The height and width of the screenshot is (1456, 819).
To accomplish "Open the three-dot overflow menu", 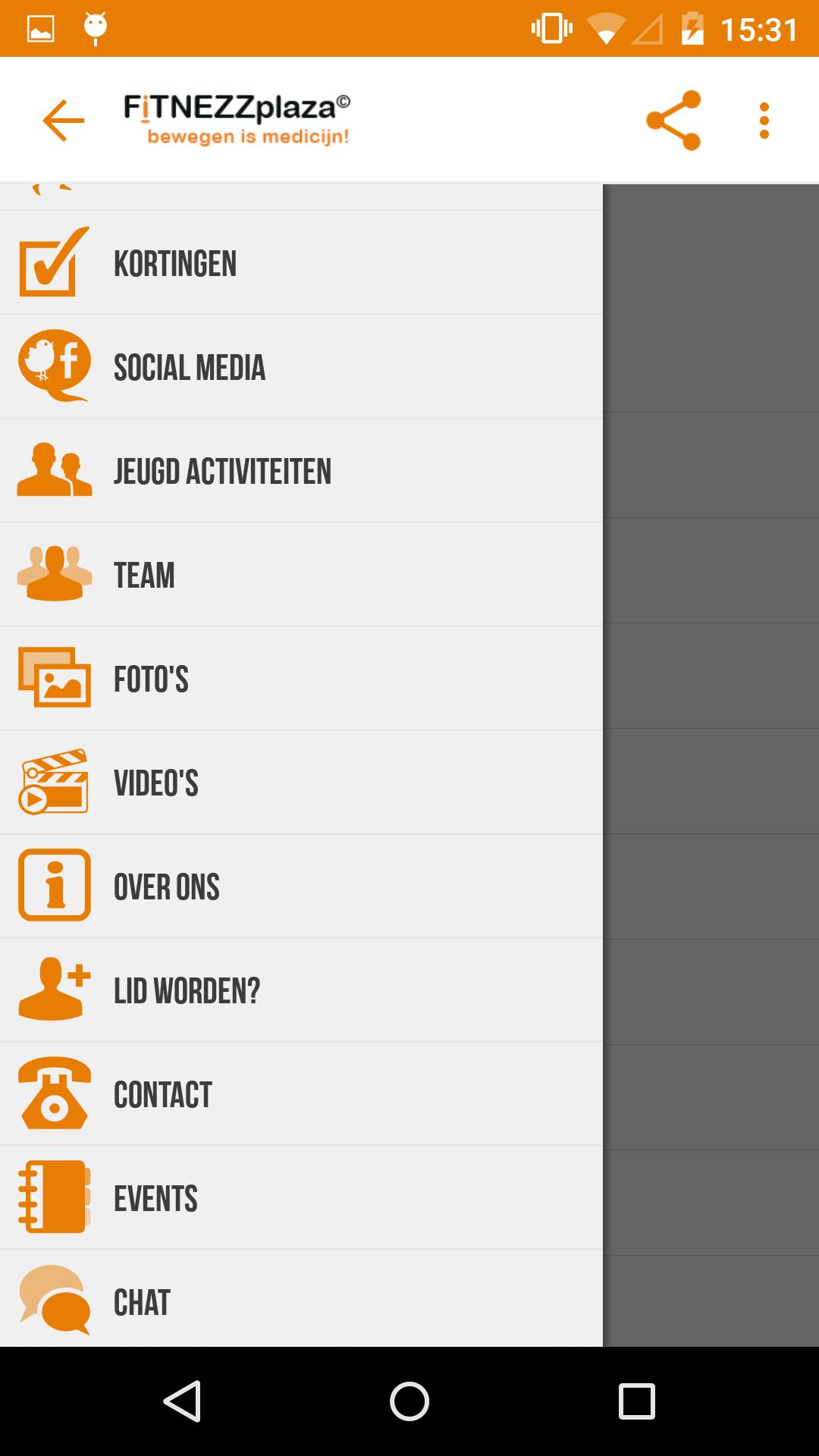I will (764, 121).
